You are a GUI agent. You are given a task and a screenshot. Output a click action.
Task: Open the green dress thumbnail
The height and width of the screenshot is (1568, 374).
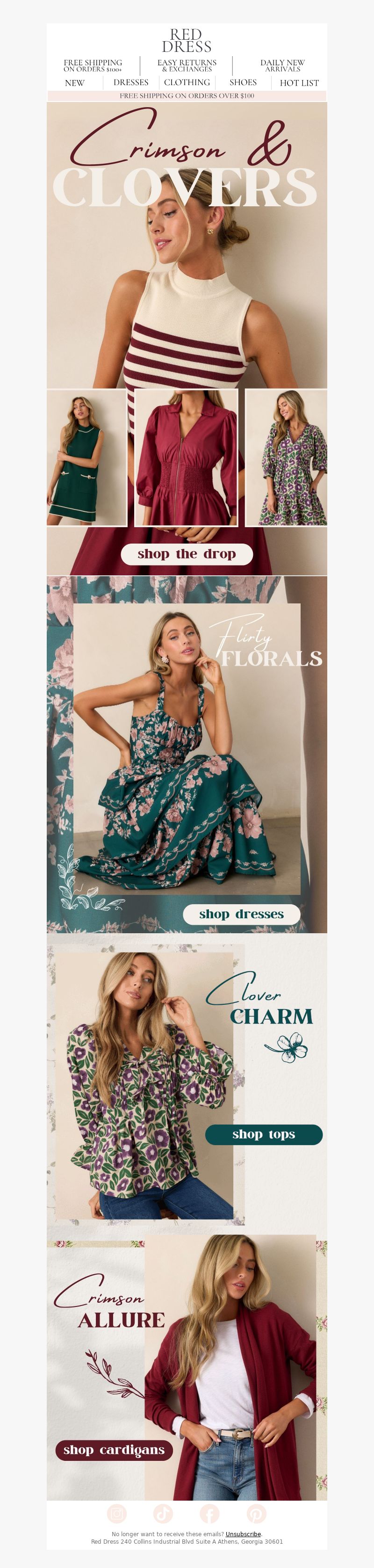(x=86, y=458)
